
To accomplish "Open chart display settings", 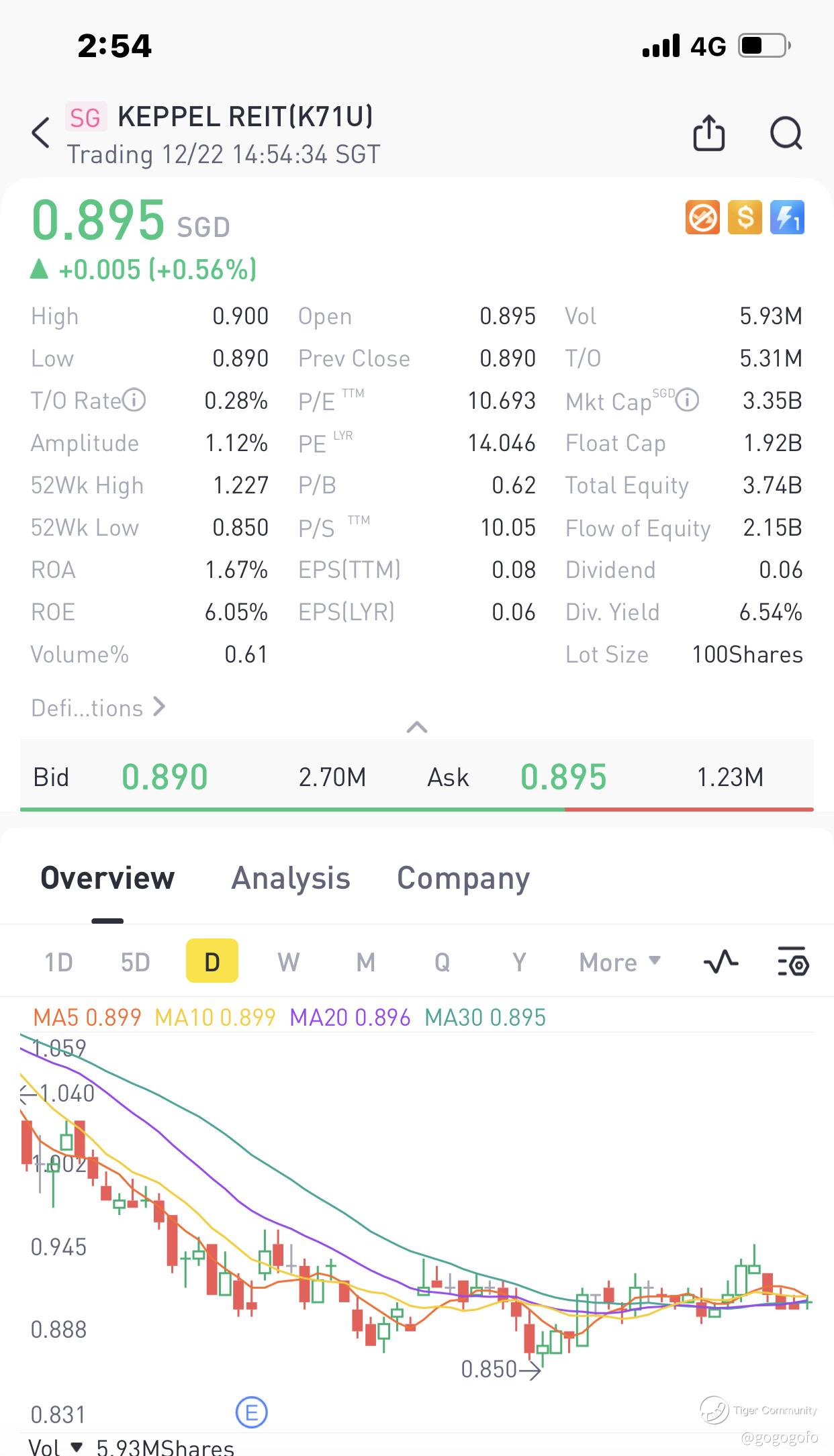I will 793,962.
